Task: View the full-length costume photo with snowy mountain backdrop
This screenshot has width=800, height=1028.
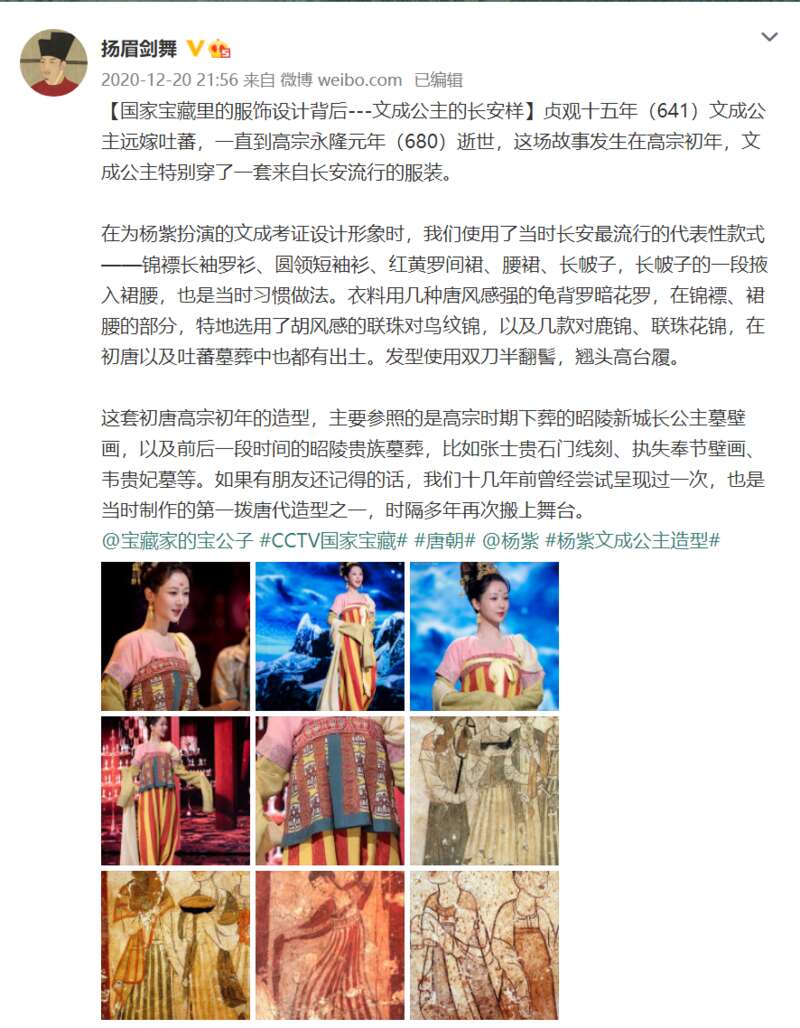Action: 330,636
